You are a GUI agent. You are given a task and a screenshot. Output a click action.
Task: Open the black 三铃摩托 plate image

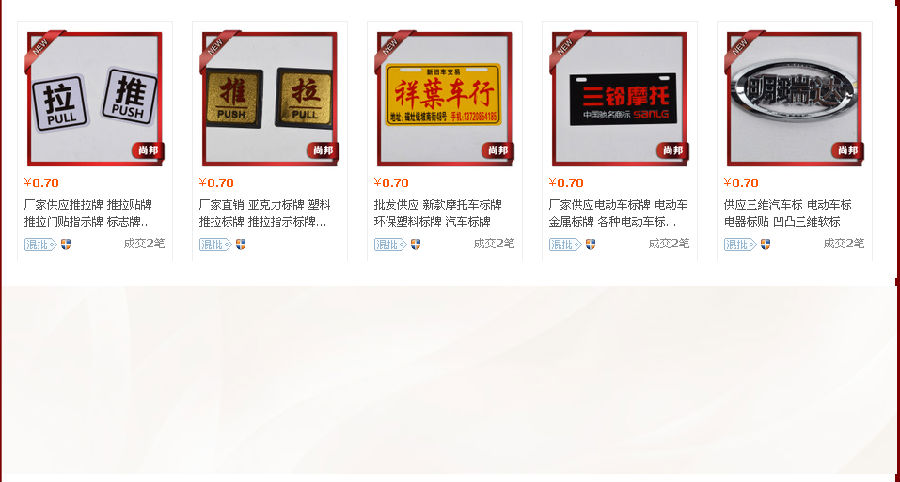[x=620, y=98]
